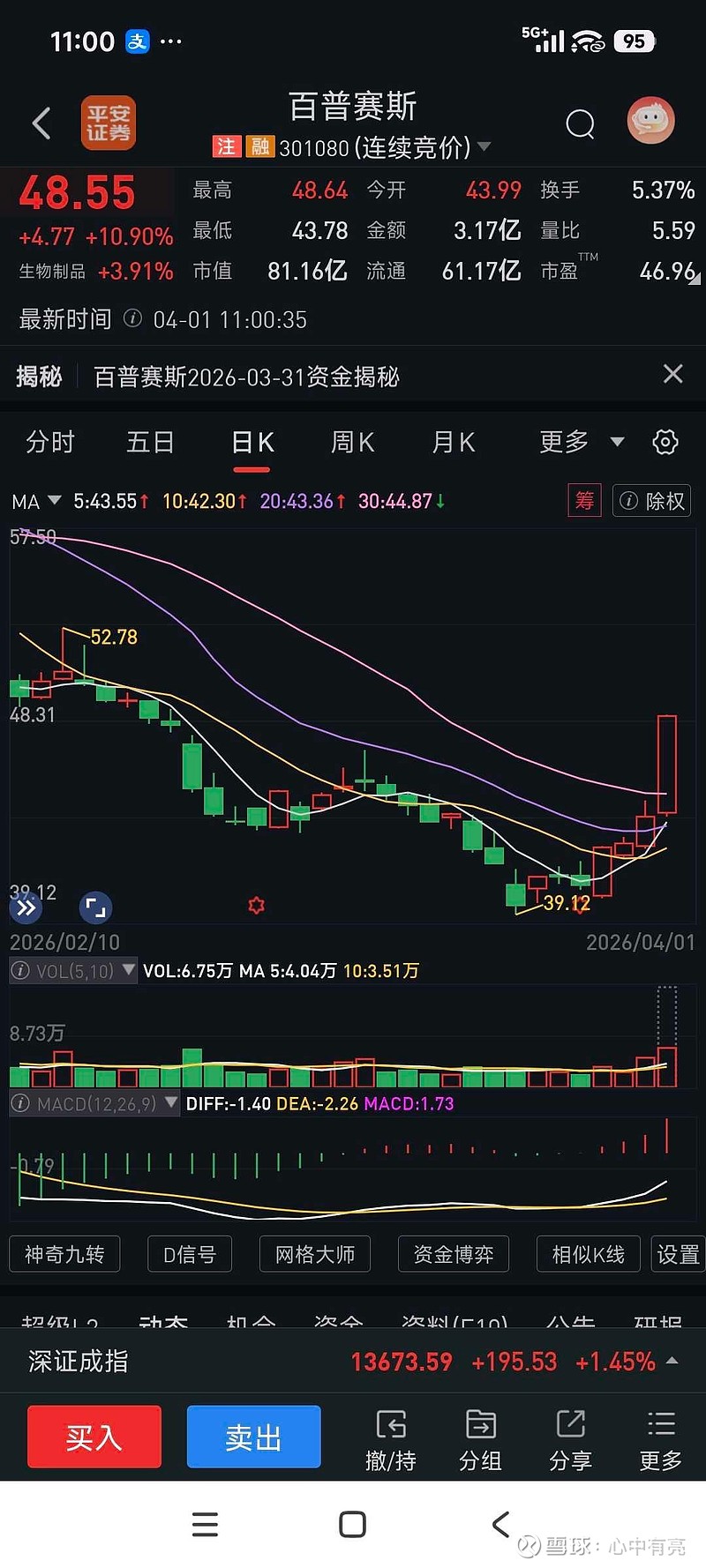Tap the back arrow to exit stock page
This screenshot has width=706, height=1568.
tap(40, 123)
